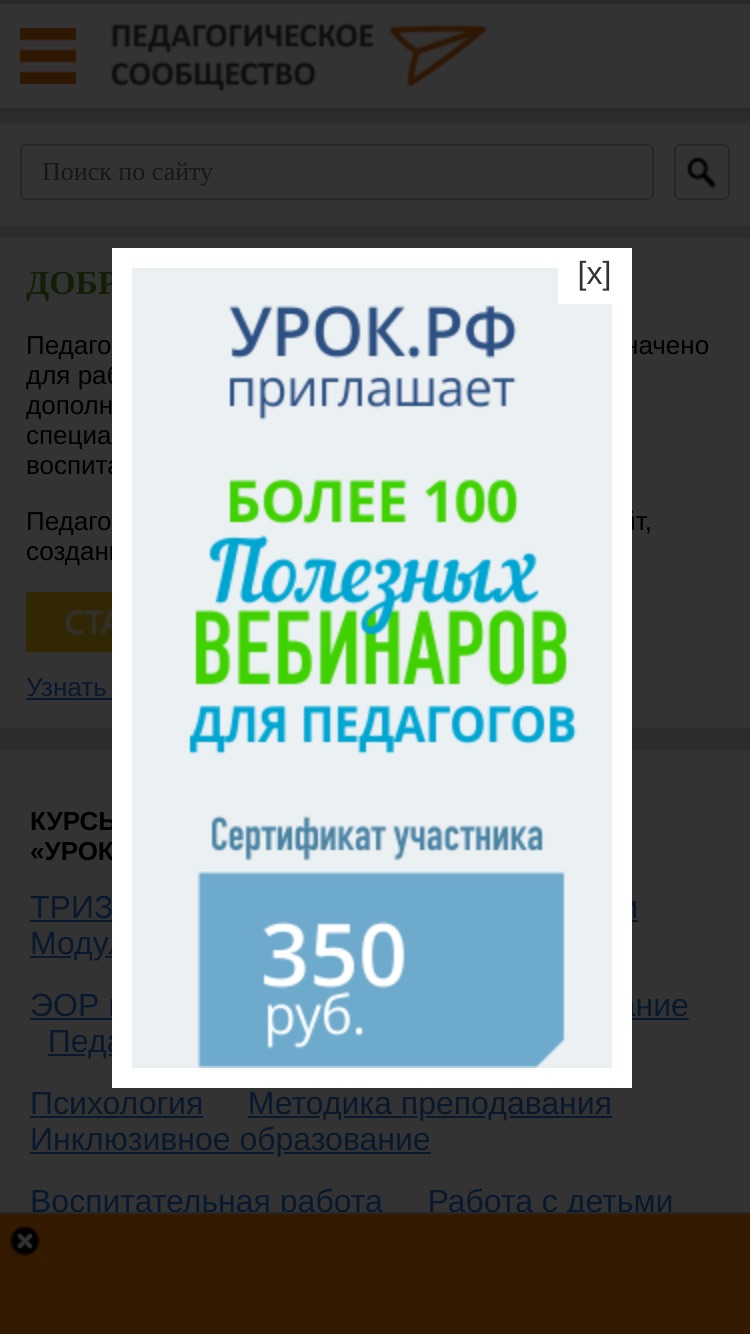Open the hamburger menu
The height and width of the screenshot is (1334, 750).
48,56
